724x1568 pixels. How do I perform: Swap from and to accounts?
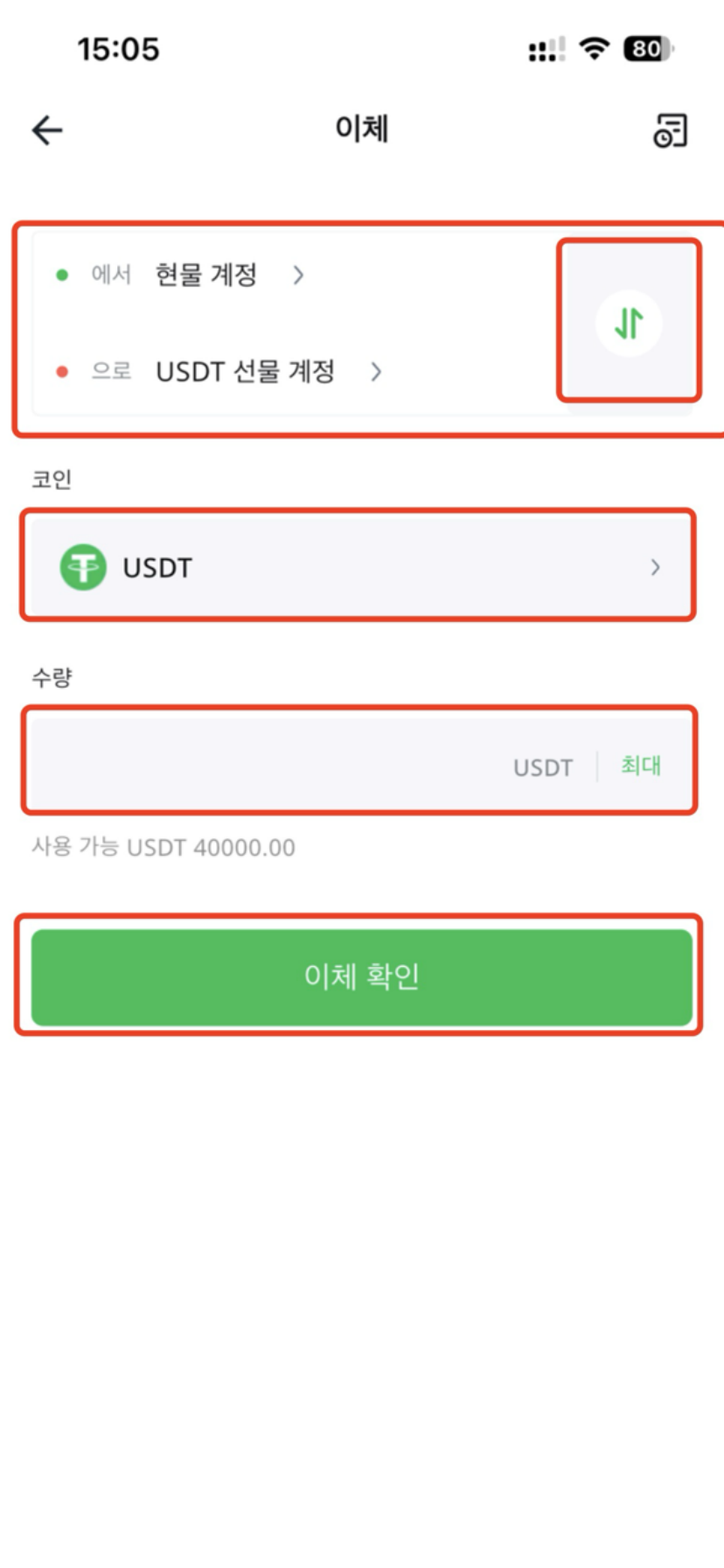pos(629,323)
